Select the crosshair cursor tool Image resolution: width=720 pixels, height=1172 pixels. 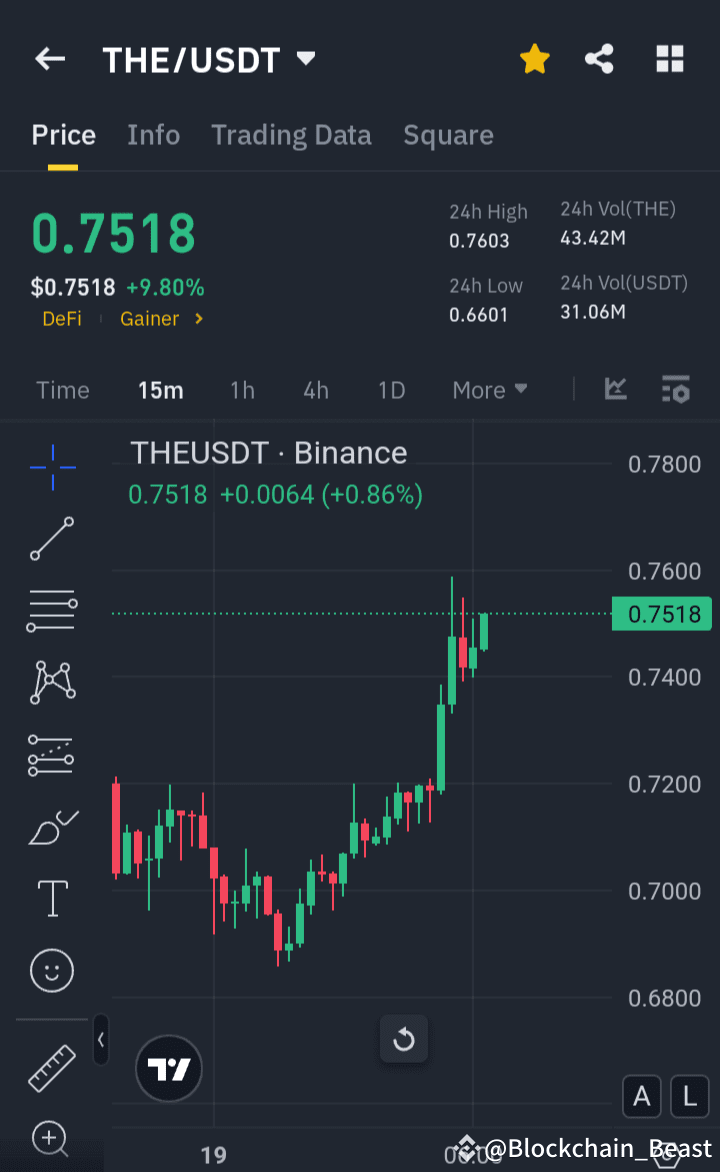coord(52,467)
